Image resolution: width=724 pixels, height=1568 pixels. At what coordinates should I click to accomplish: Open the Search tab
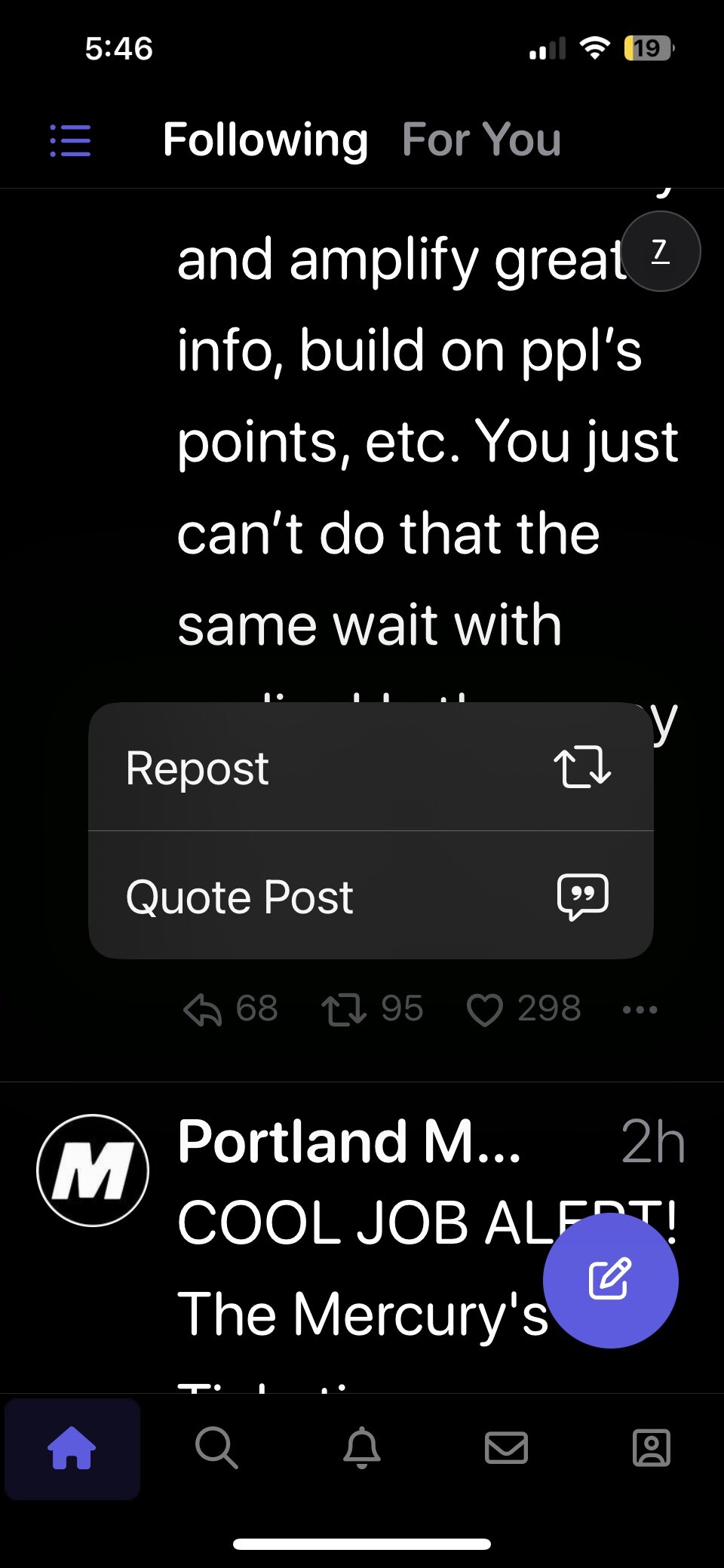(x=216, y=1448)
